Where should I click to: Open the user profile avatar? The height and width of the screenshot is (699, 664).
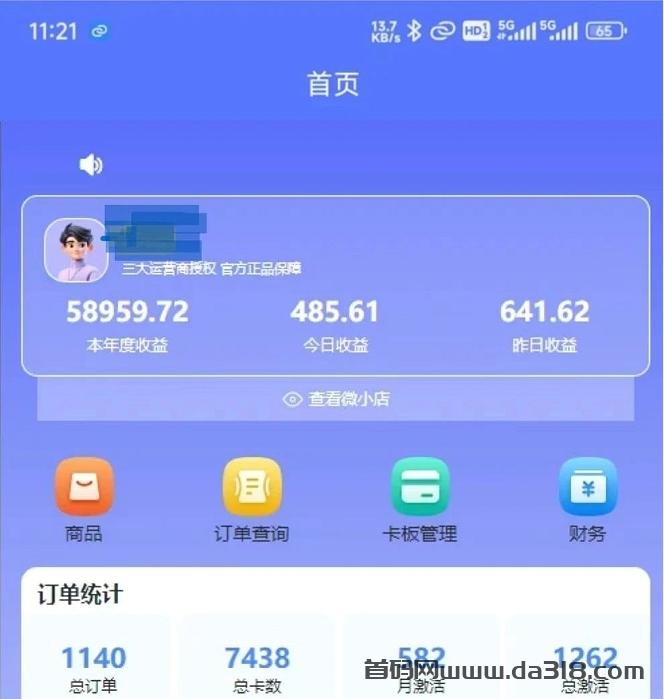76,250
